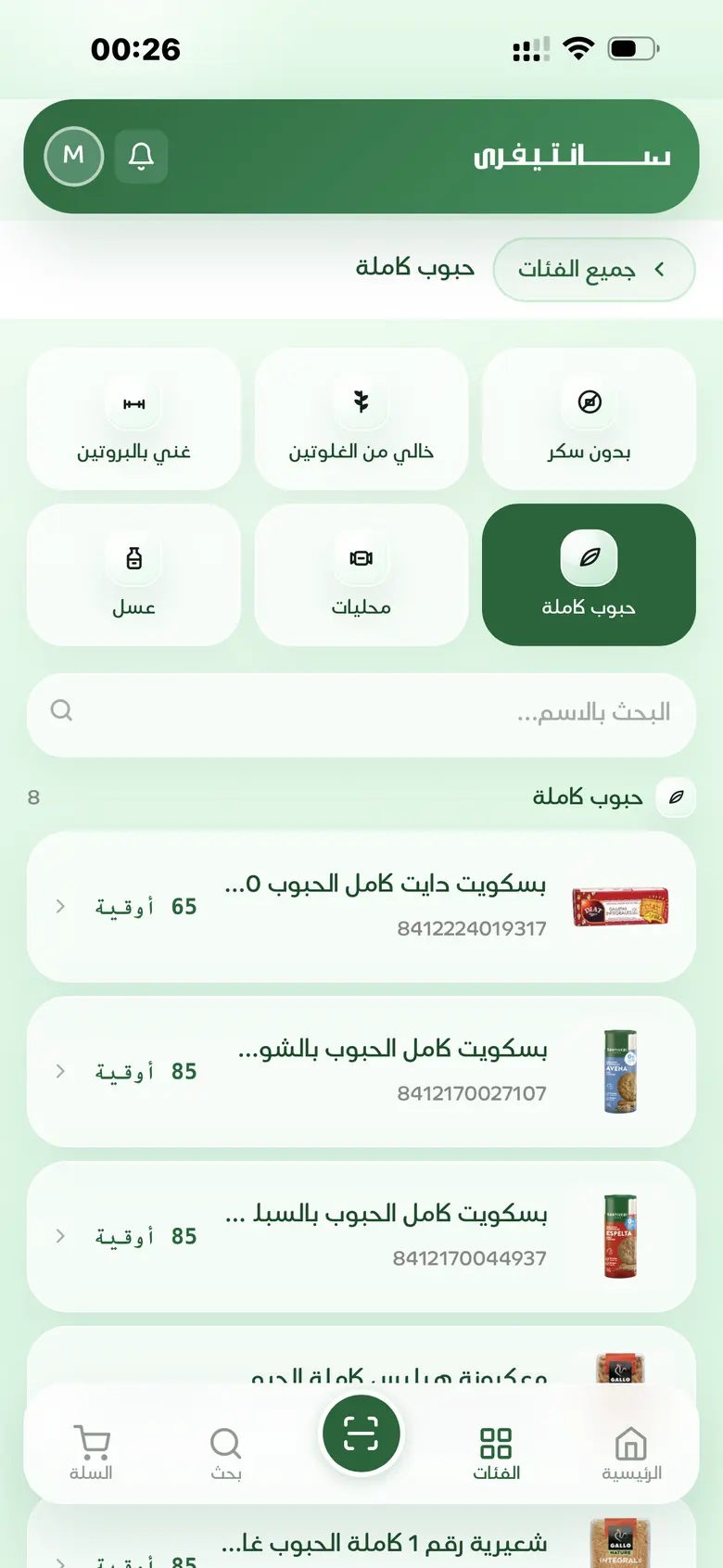Switch to the بحث tab
Image resolution: width=723 pixels, height=1568 pixels.
(226, 1454)
